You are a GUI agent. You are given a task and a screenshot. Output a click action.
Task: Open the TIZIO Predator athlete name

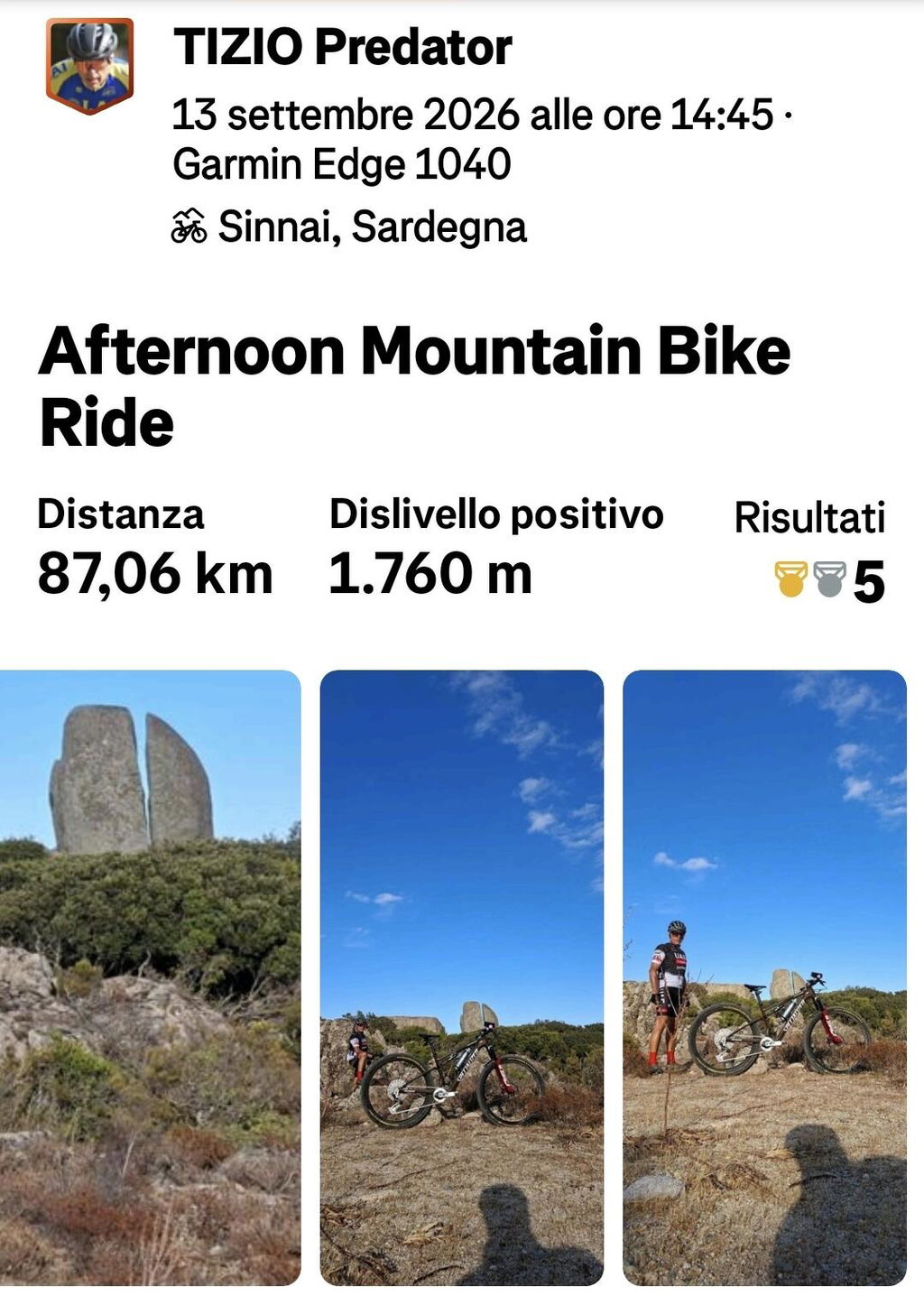(342, 47)
